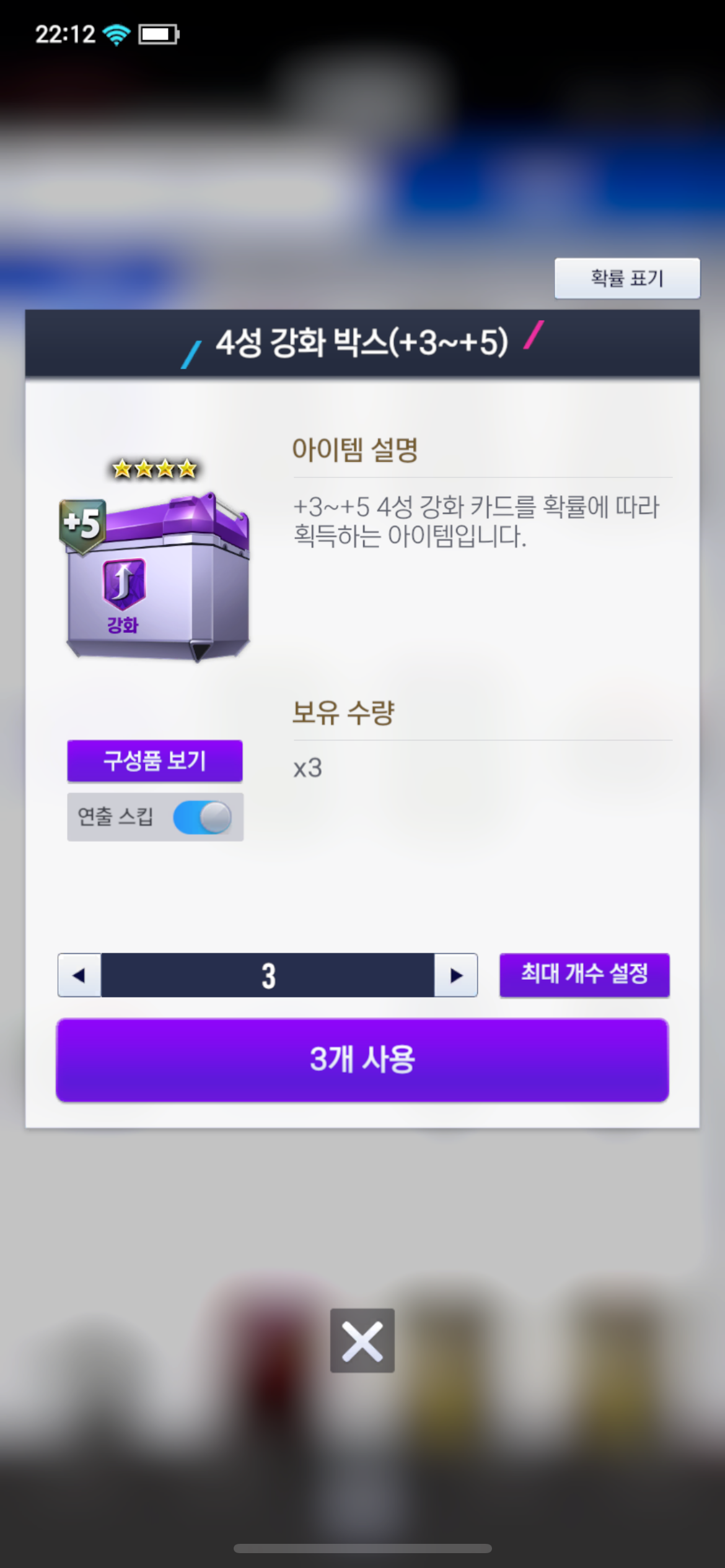Decrease quantity with the left arrow

pyautogui.click(x=79, y=975)
